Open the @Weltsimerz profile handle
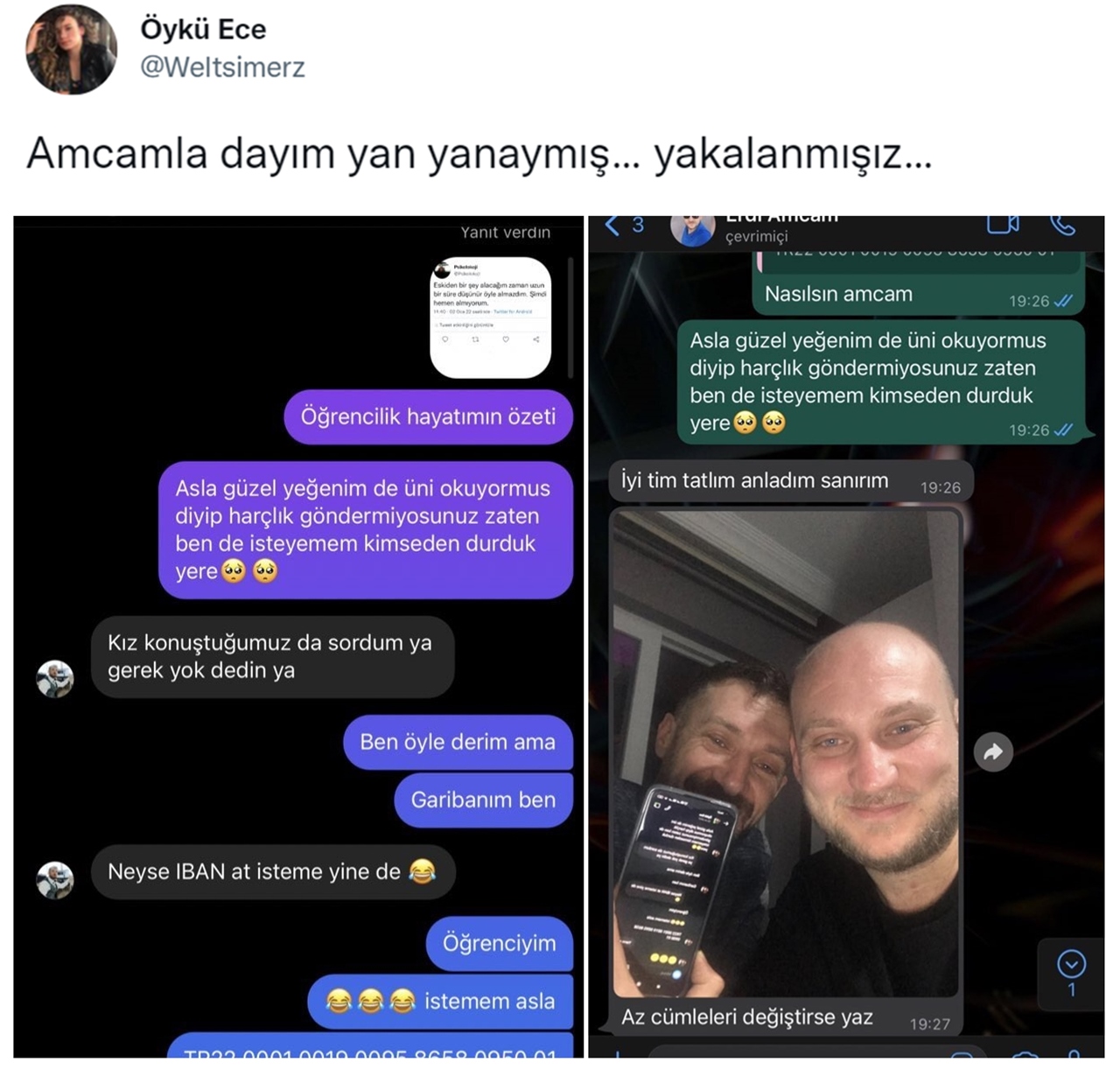1120x1076 pixels. [x=222, y=67]
